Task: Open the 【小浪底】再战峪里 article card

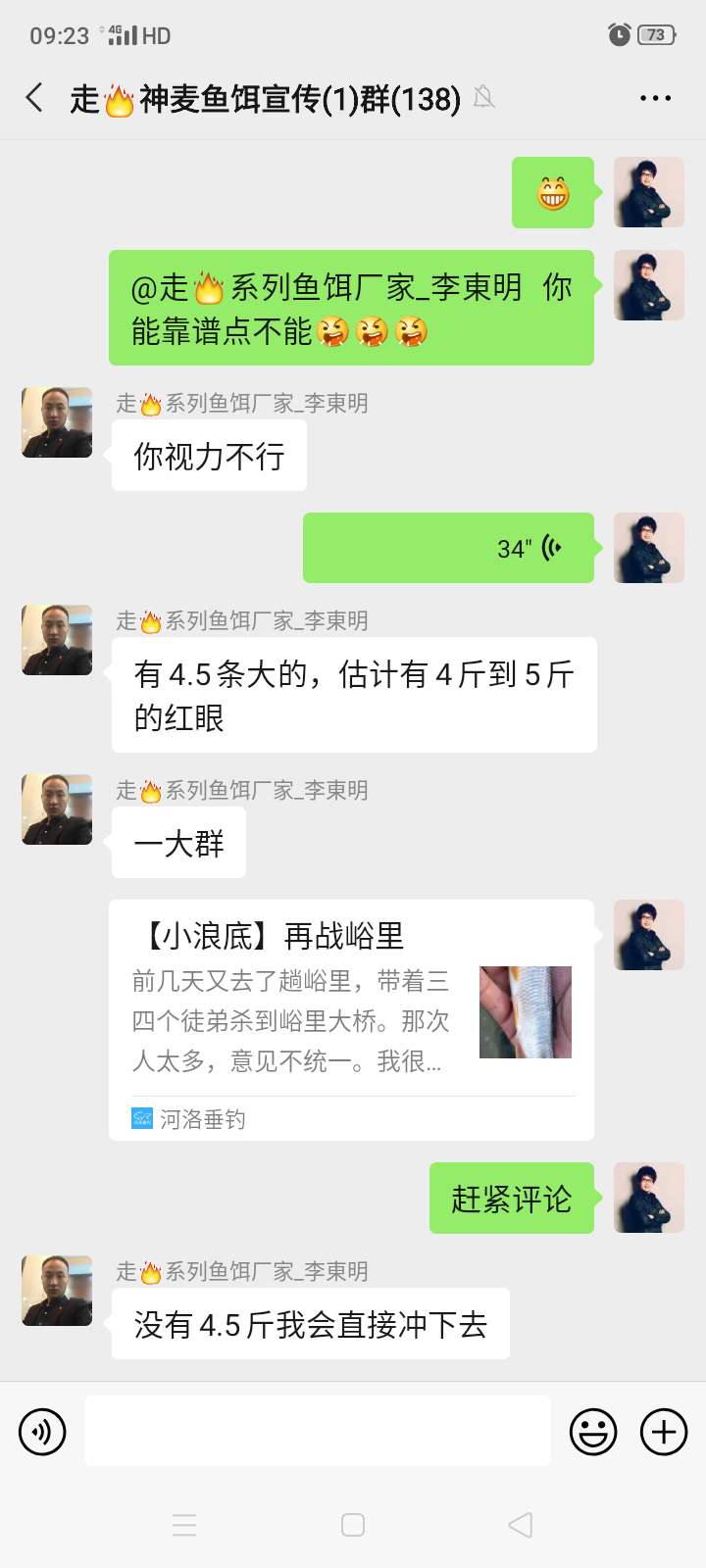Action: (x=351, y=1019)
